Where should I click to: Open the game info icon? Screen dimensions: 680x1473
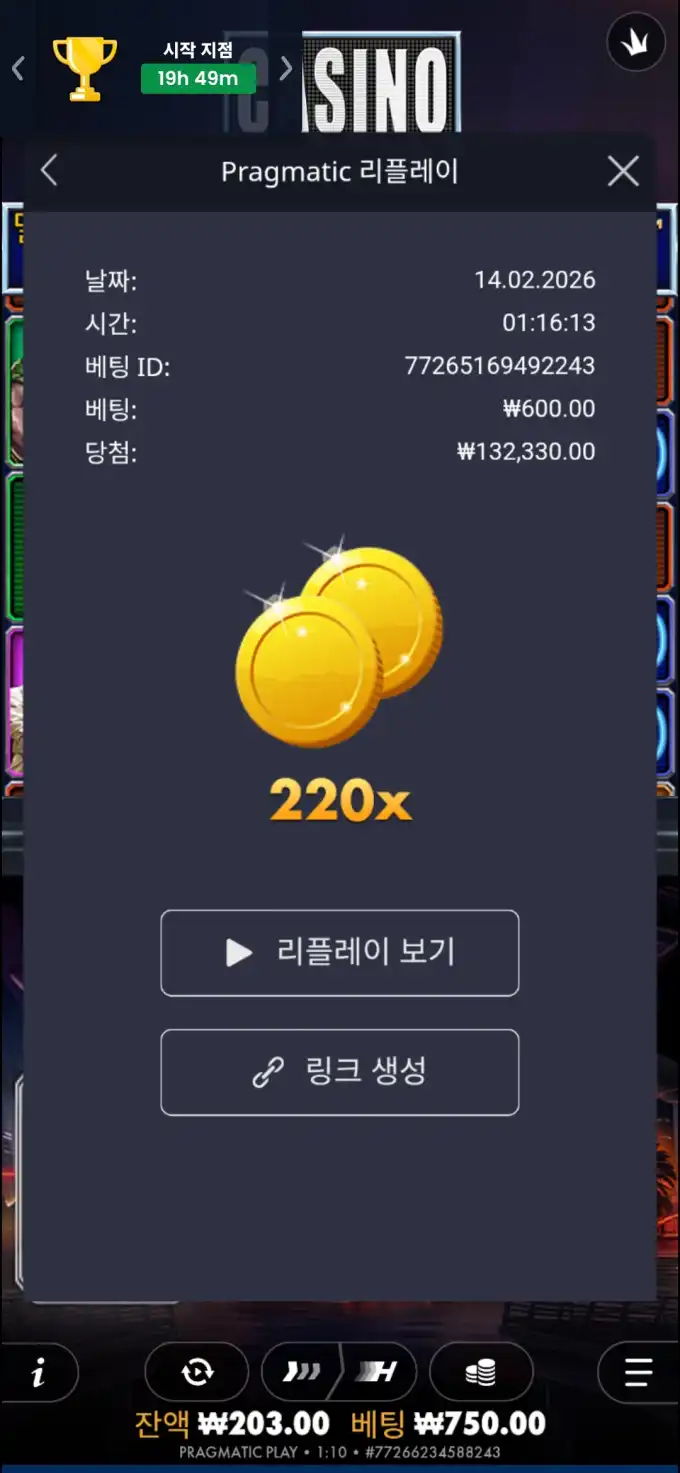pos(39,1374)
